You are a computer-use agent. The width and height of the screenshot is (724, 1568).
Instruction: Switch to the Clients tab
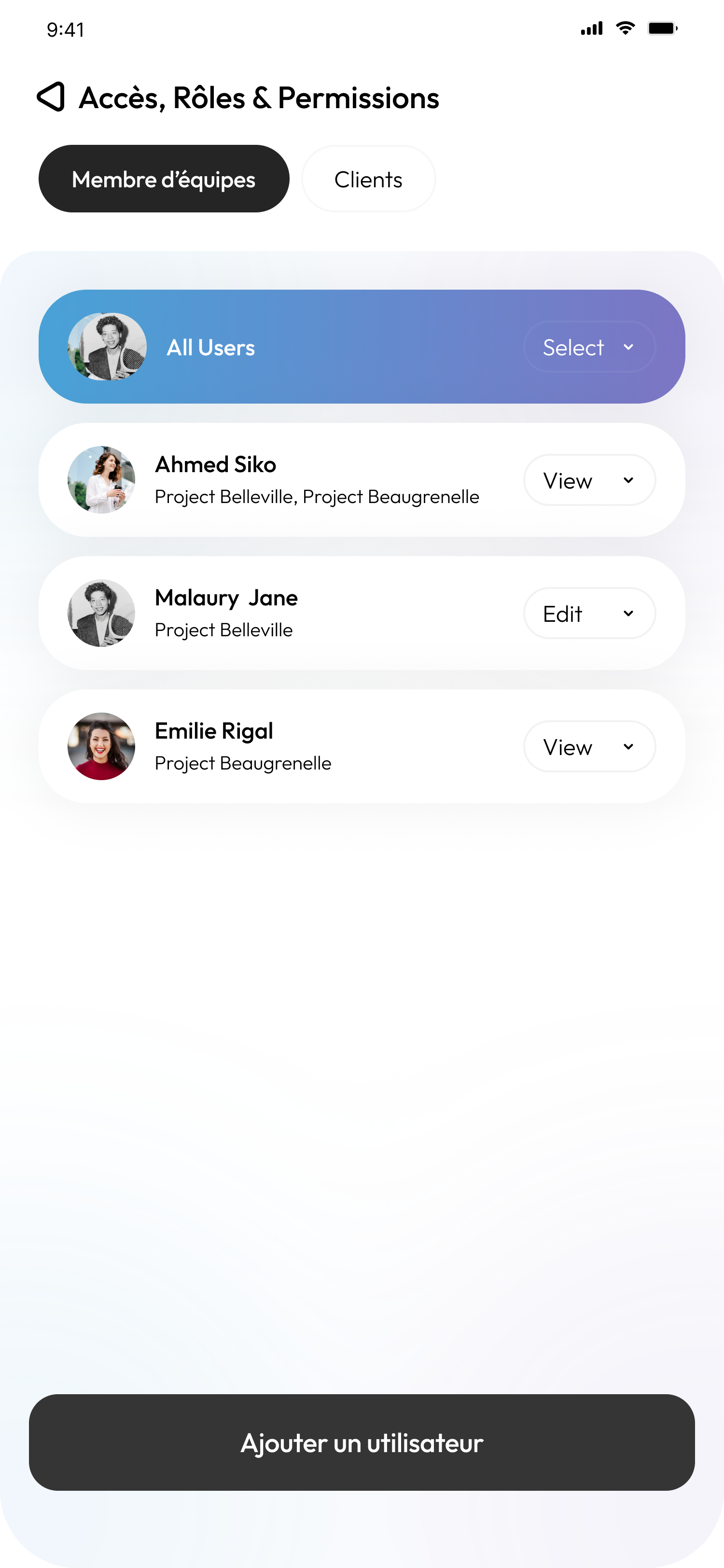click(x=368, y=179)
